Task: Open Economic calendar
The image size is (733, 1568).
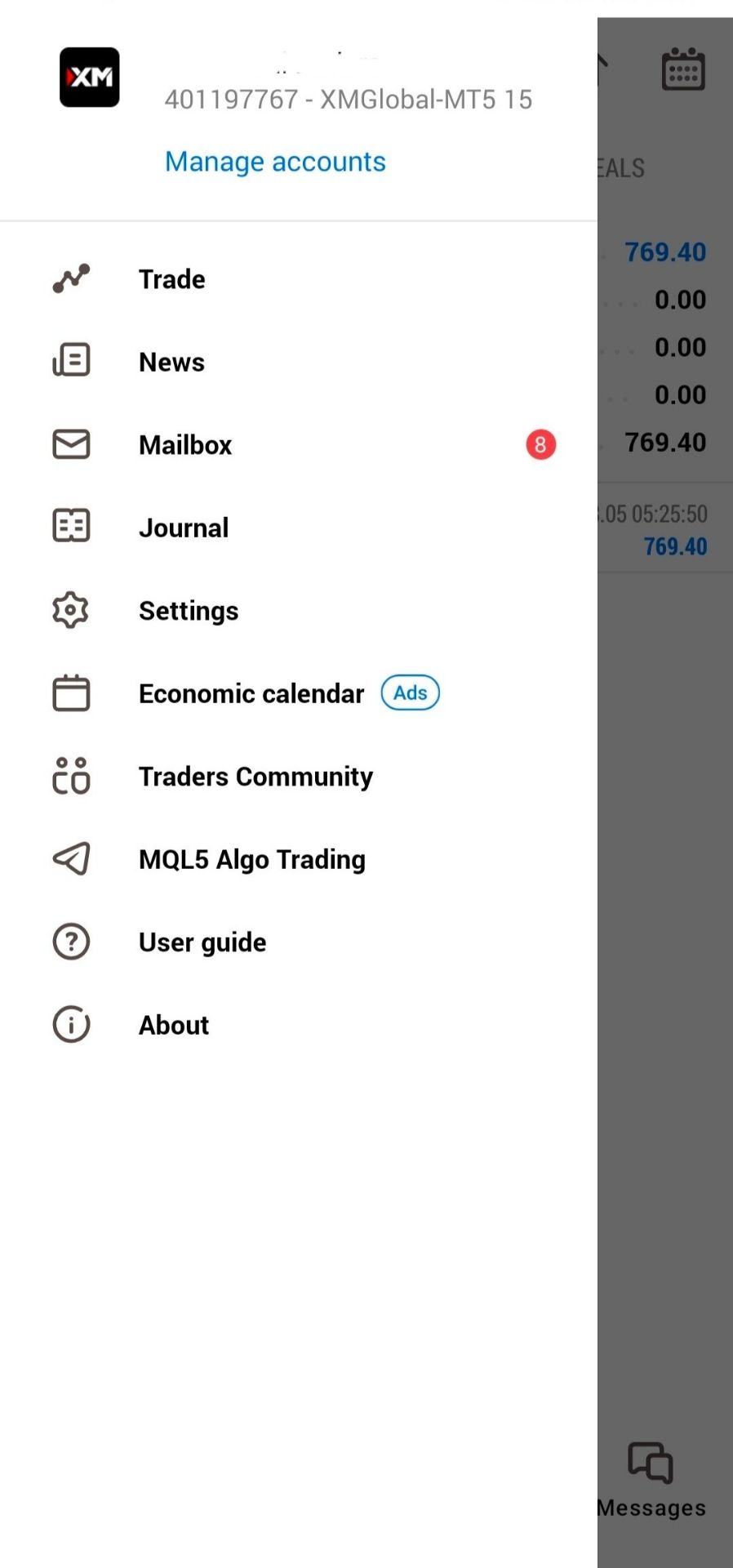Action: (299, 693)
